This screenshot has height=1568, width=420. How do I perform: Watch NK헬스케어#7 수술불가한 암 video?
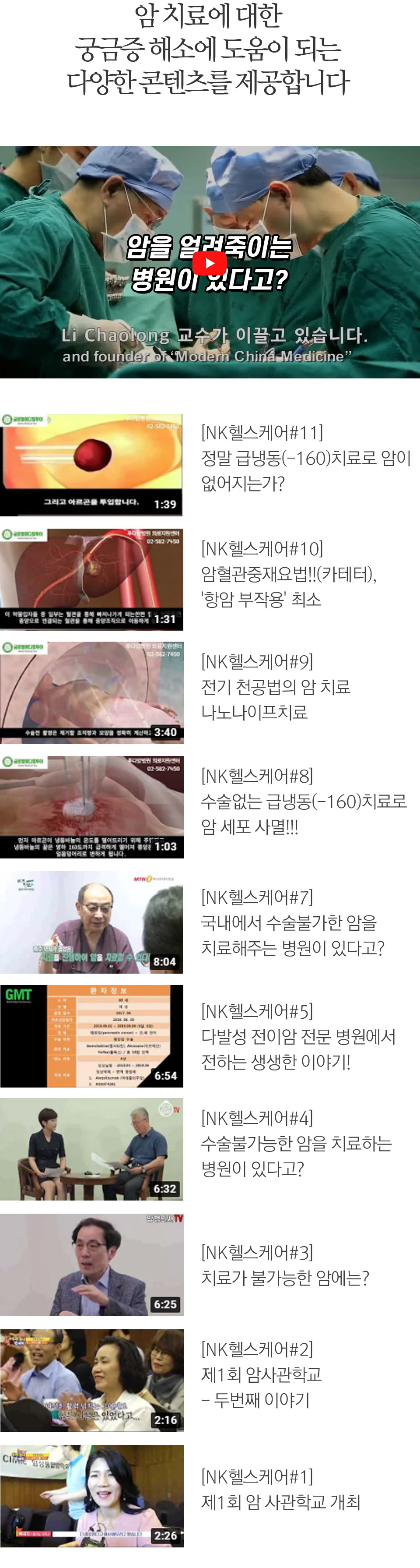tap(91, 922)
